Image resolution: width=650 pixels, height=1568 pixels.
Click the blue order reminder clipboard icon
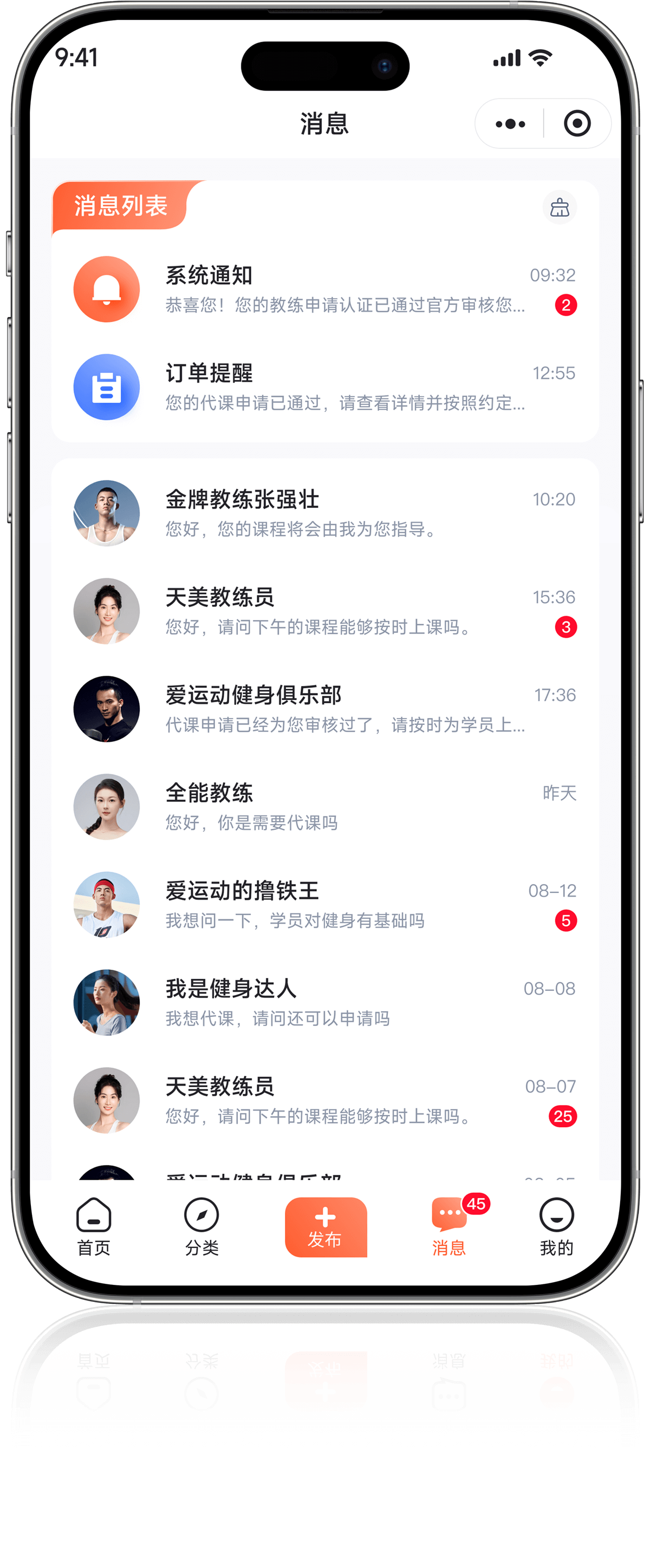pyautogui.click(x=106, y=387)
